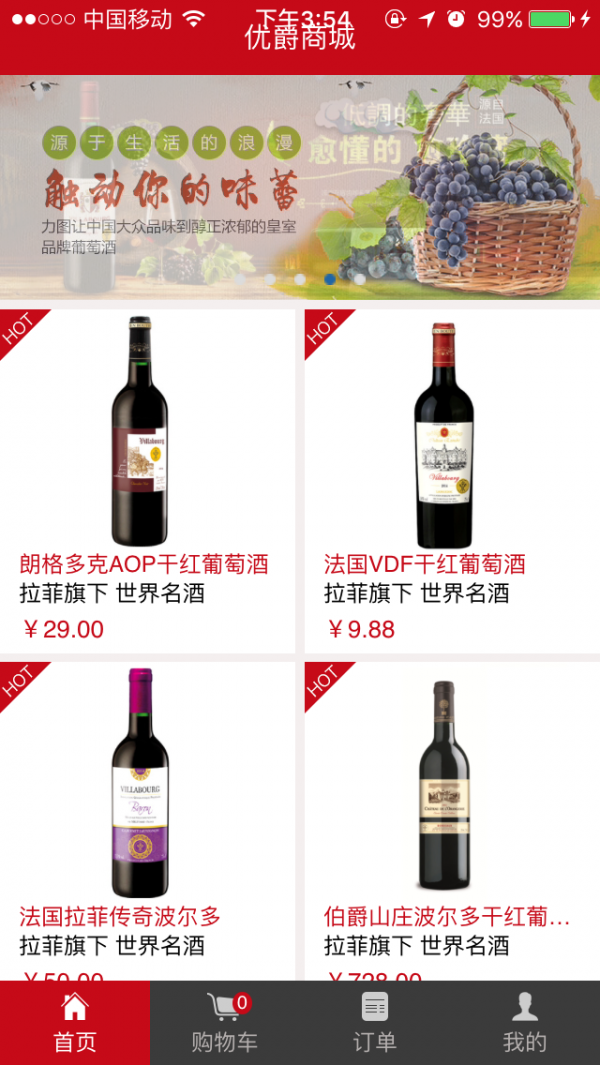Select the highlighted banner page indicator dot
The image size is (600, 1065).
[x=330, y=279]
